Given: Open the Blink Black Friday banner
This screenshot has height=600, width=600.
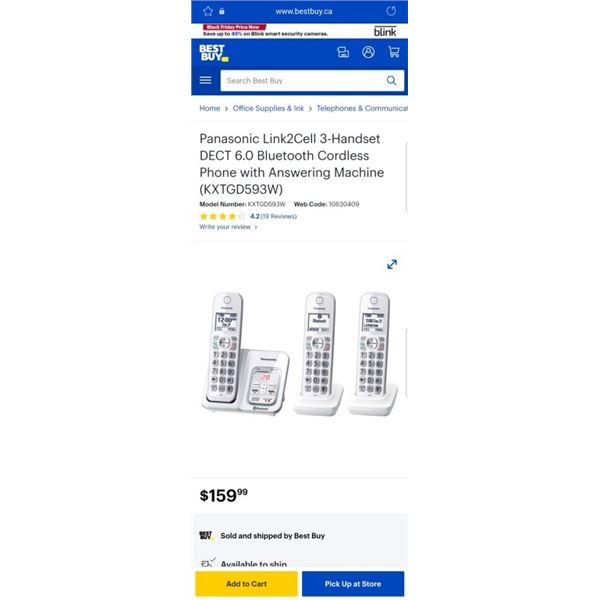Looking at the screenshot, I should pos(300,31).
